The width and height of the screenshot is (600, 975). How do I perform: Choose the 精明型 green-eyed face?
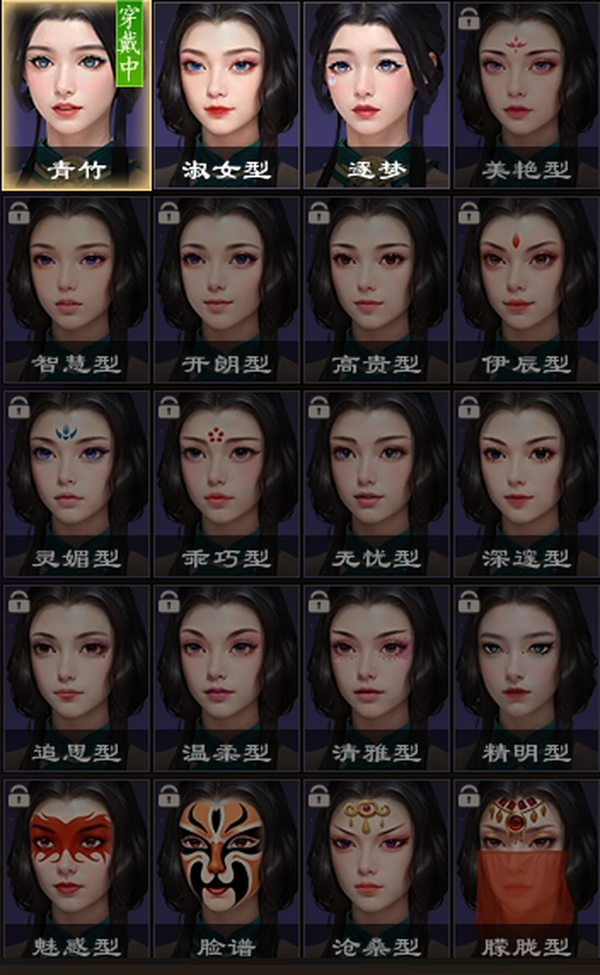(527, 678)
